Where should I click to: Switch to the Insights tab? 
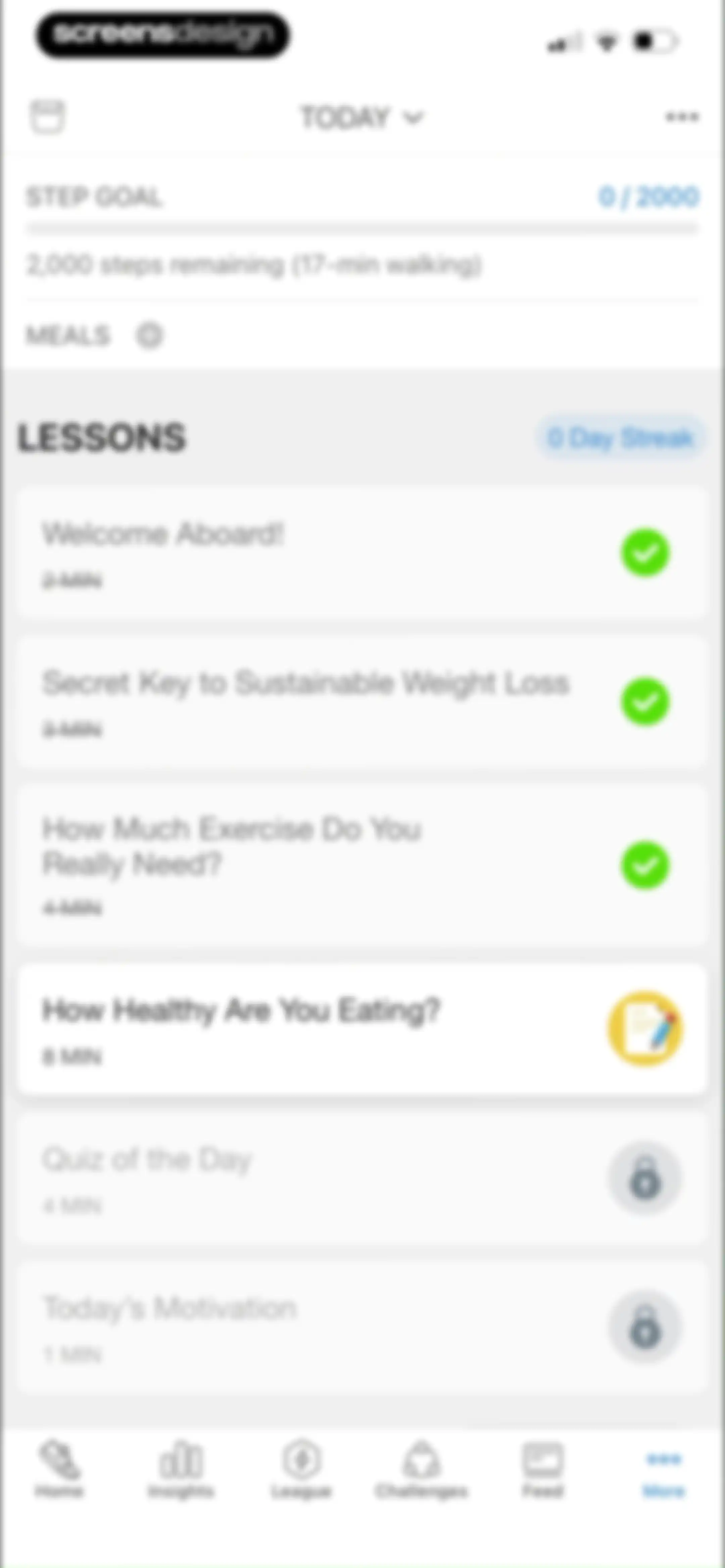(x=181, y=1469)
